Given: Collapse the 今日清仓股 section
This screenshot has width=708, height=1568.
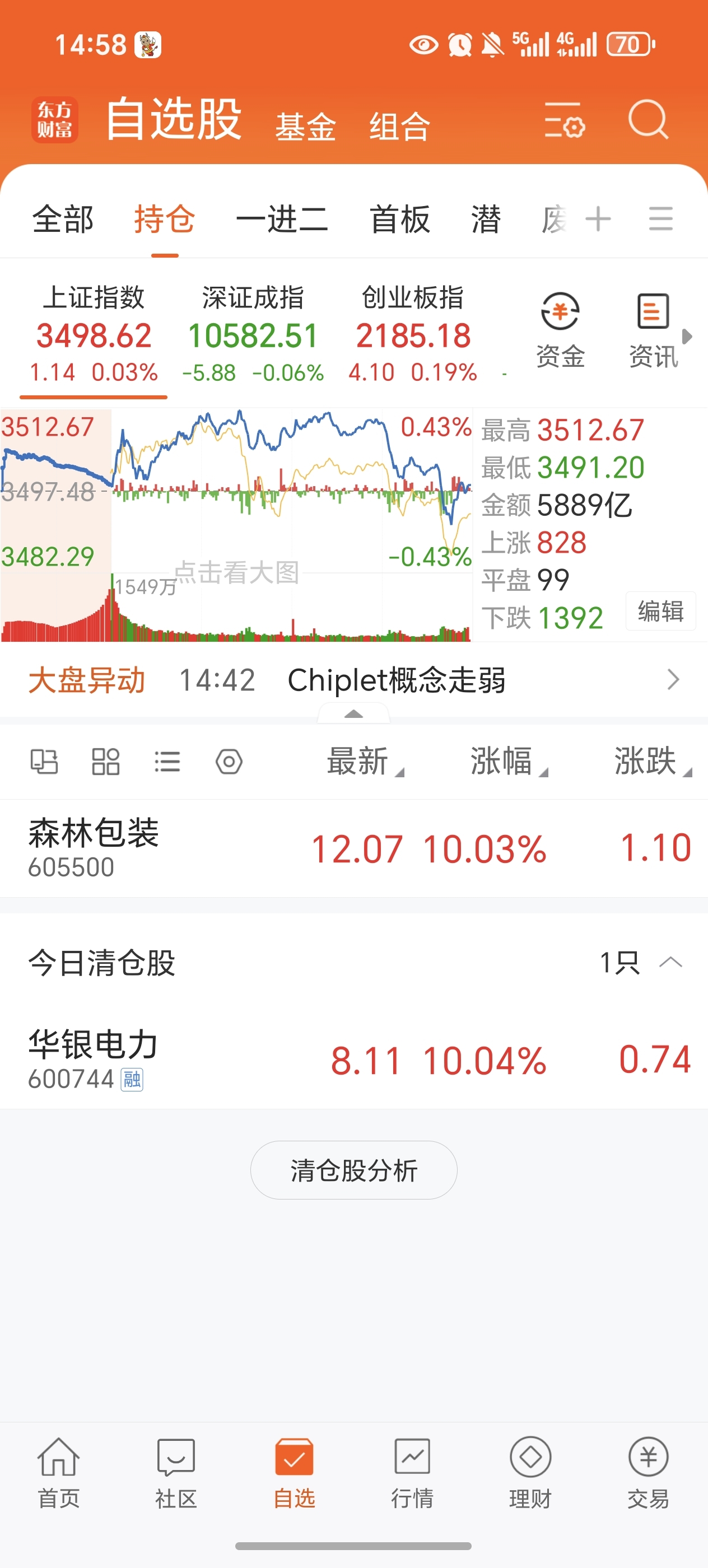Looking at the screenshot, I should (671, 962).
